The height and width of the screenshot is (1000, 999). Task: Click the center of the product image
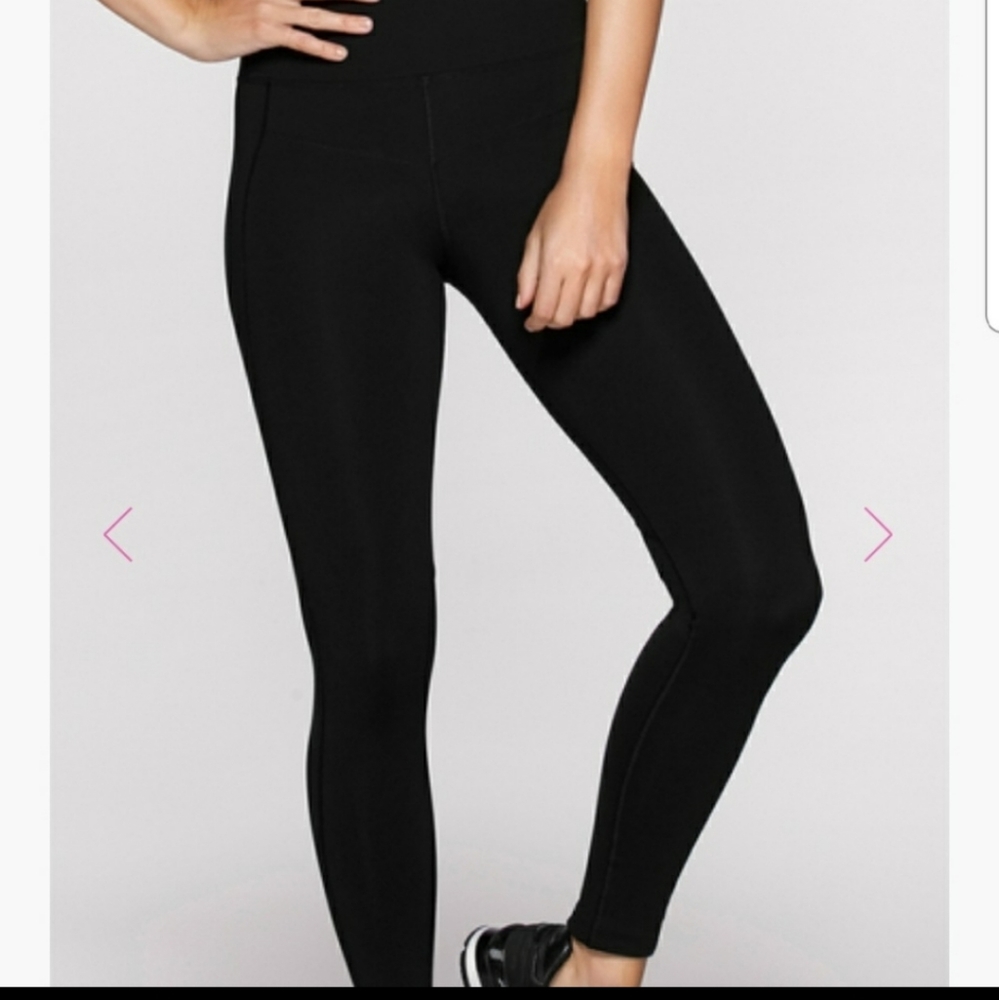pyautogui.click(x=500, y=500)
